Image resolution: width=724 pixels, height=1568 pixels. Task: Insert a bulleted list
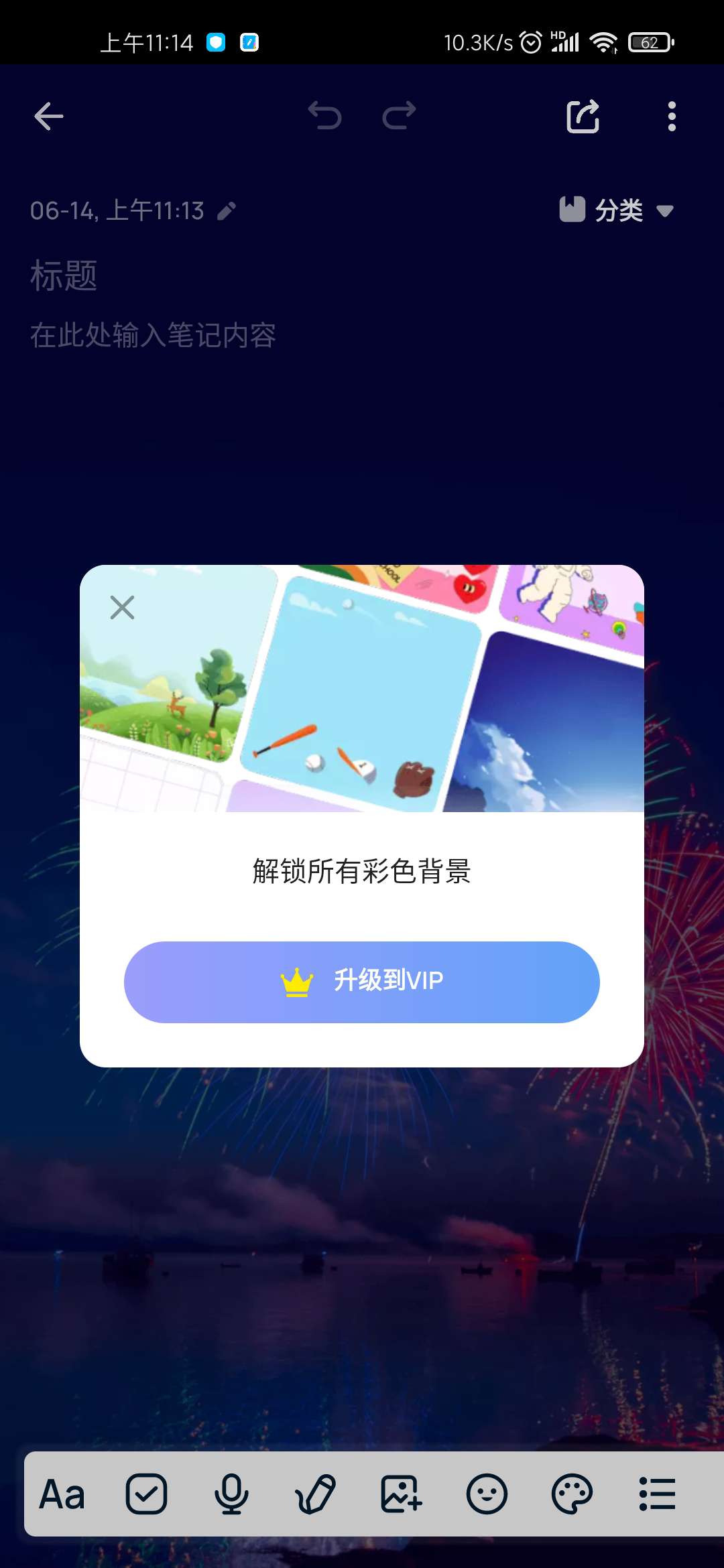657,1494
